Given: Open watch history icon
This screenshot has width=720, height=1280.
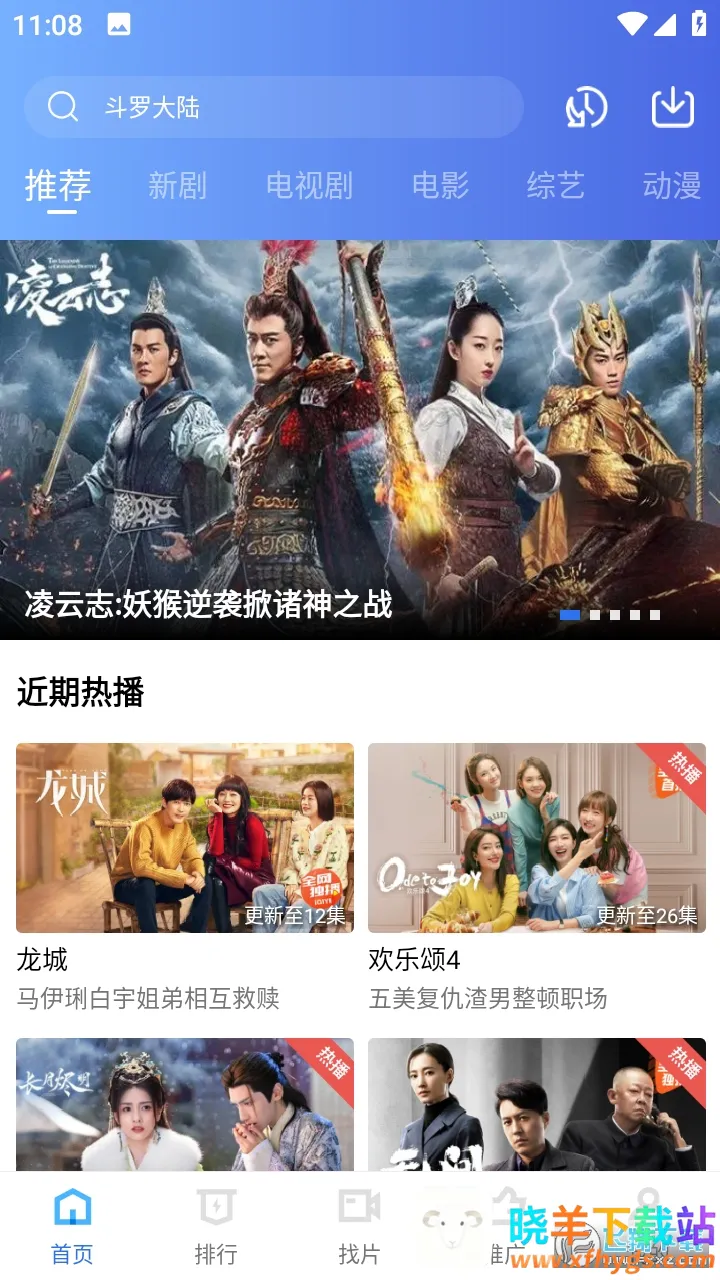Looking at the screenshot, I should point(586,108).
